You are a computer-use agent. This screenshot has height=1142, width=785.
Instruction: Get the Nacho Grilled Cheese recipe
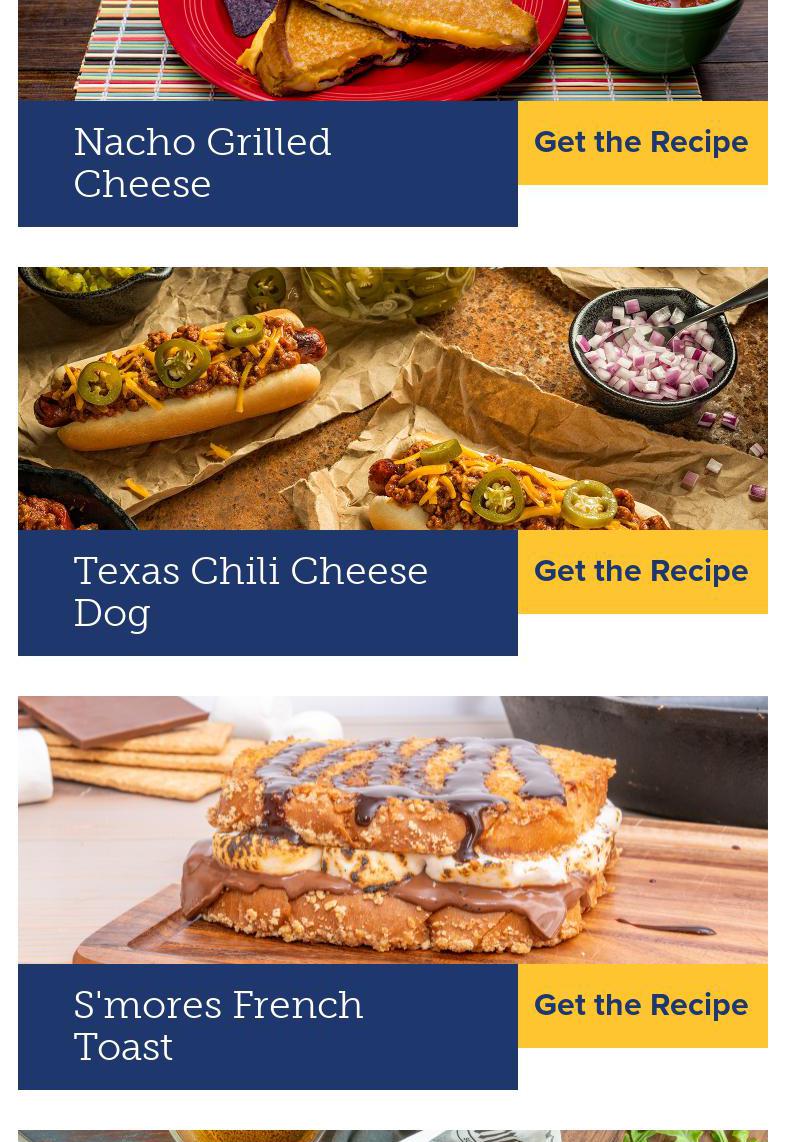pyautogui.click(x=641, y=143)
